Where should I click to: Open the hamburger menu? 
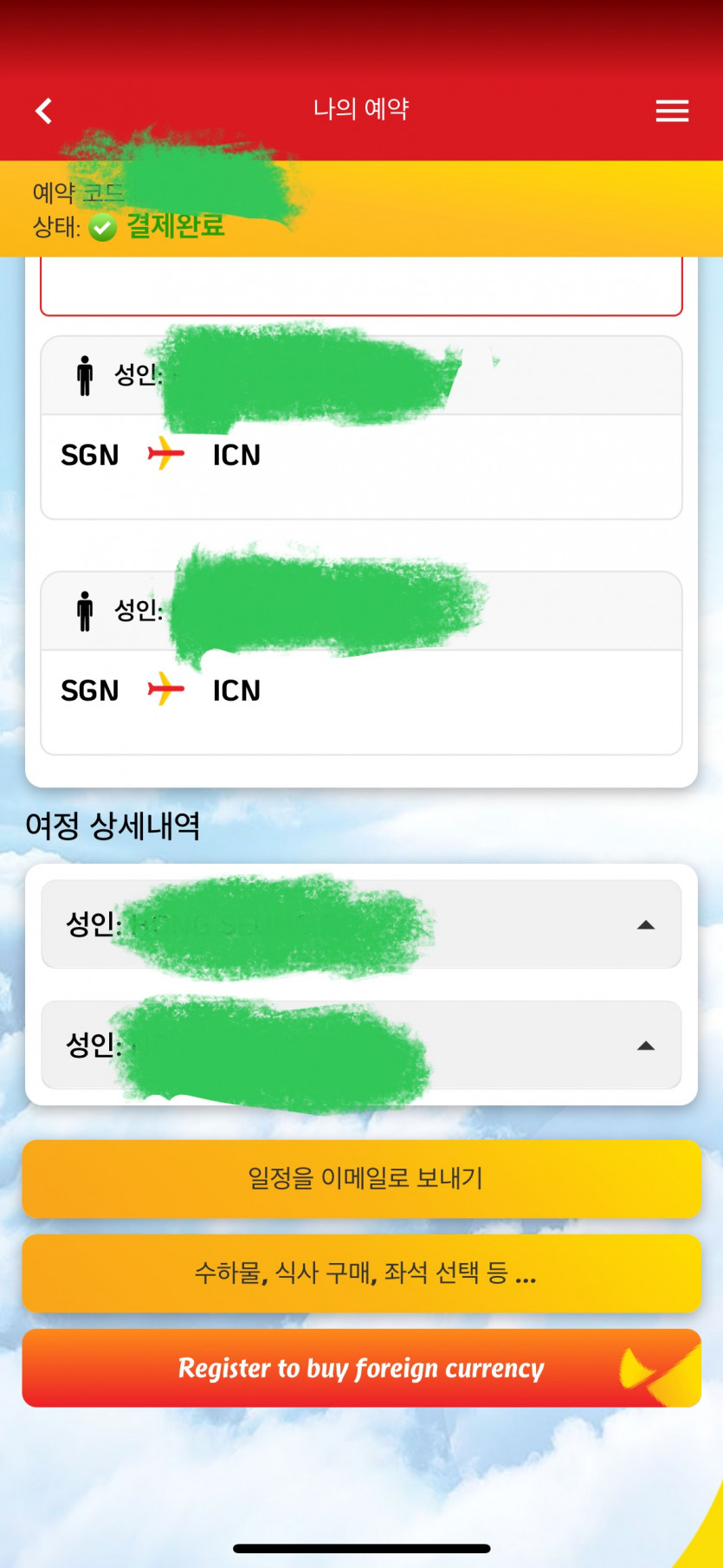(672, 111)
